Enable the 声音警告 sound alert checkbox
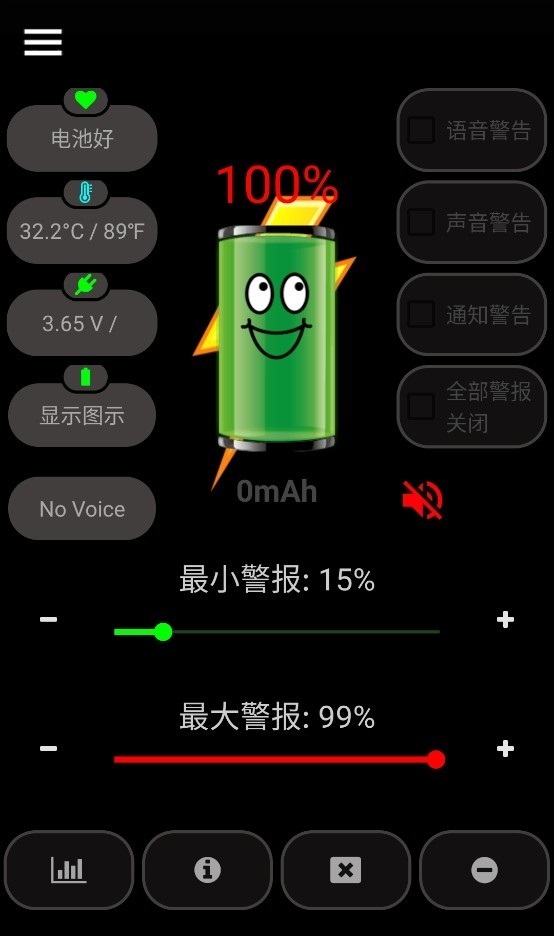The image size is (554, 936). pos(421,222)
